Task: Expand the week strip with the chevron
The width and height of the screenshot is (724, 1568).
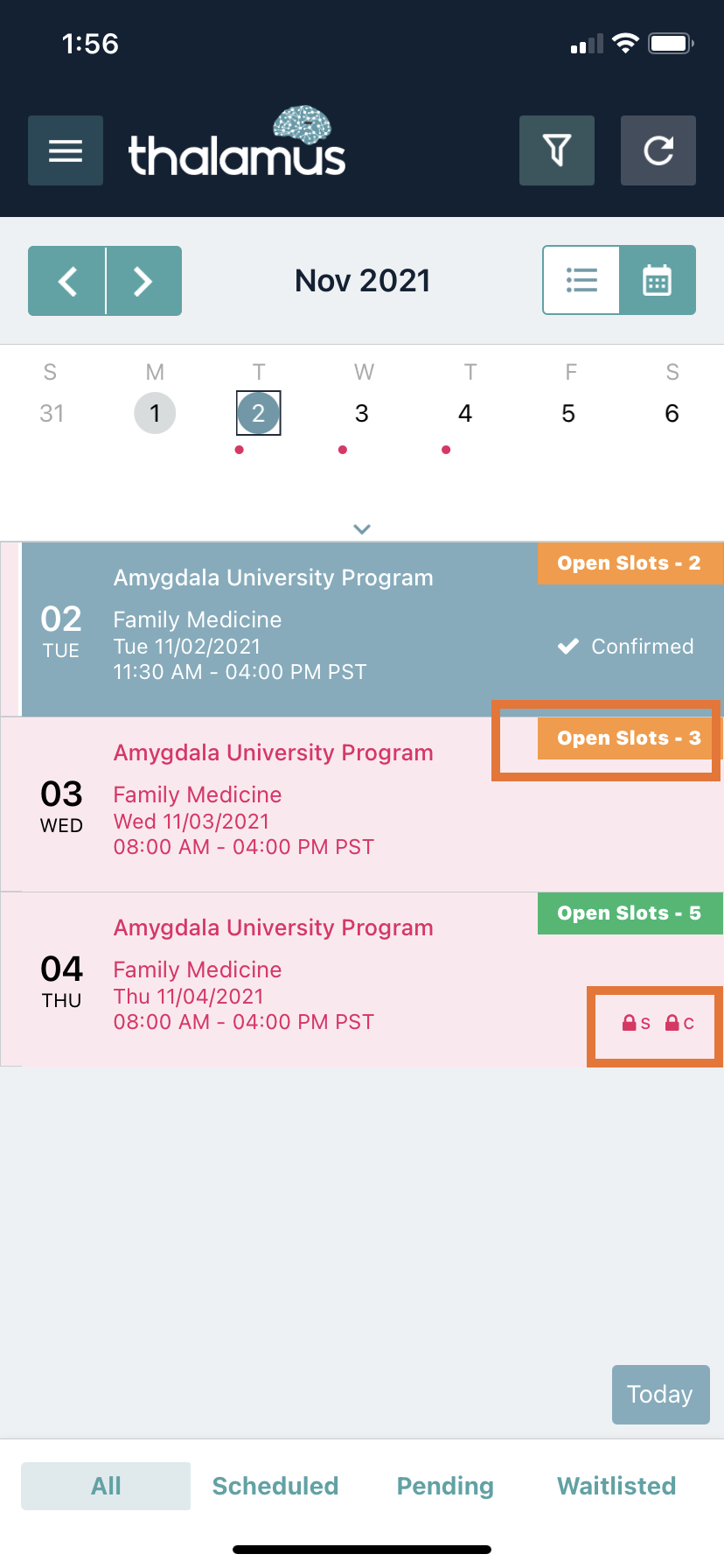Action: tap(361, 528)
